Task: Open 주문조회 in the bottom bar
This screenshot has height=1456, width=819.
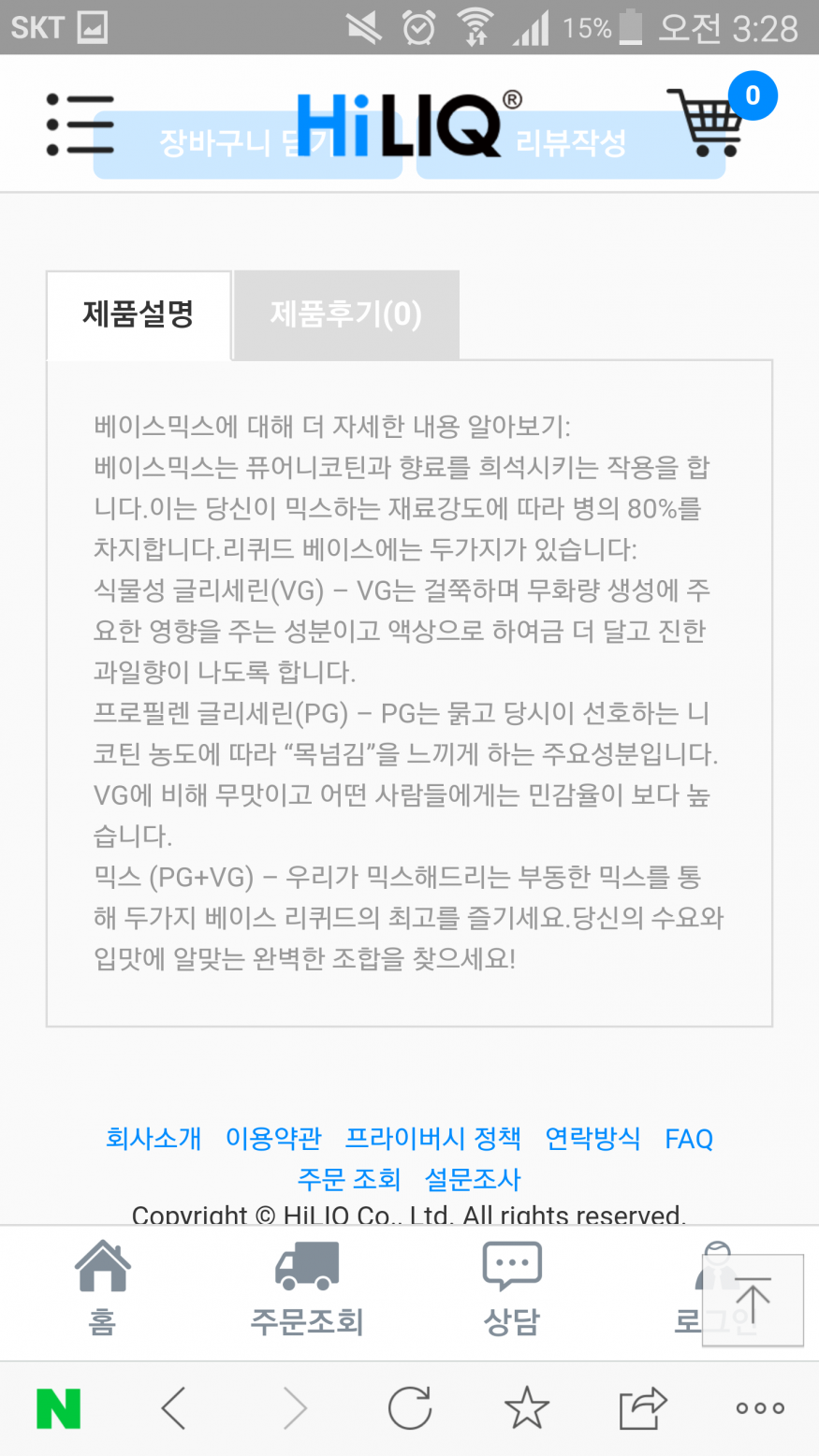Action: [x=307, y=1289]
